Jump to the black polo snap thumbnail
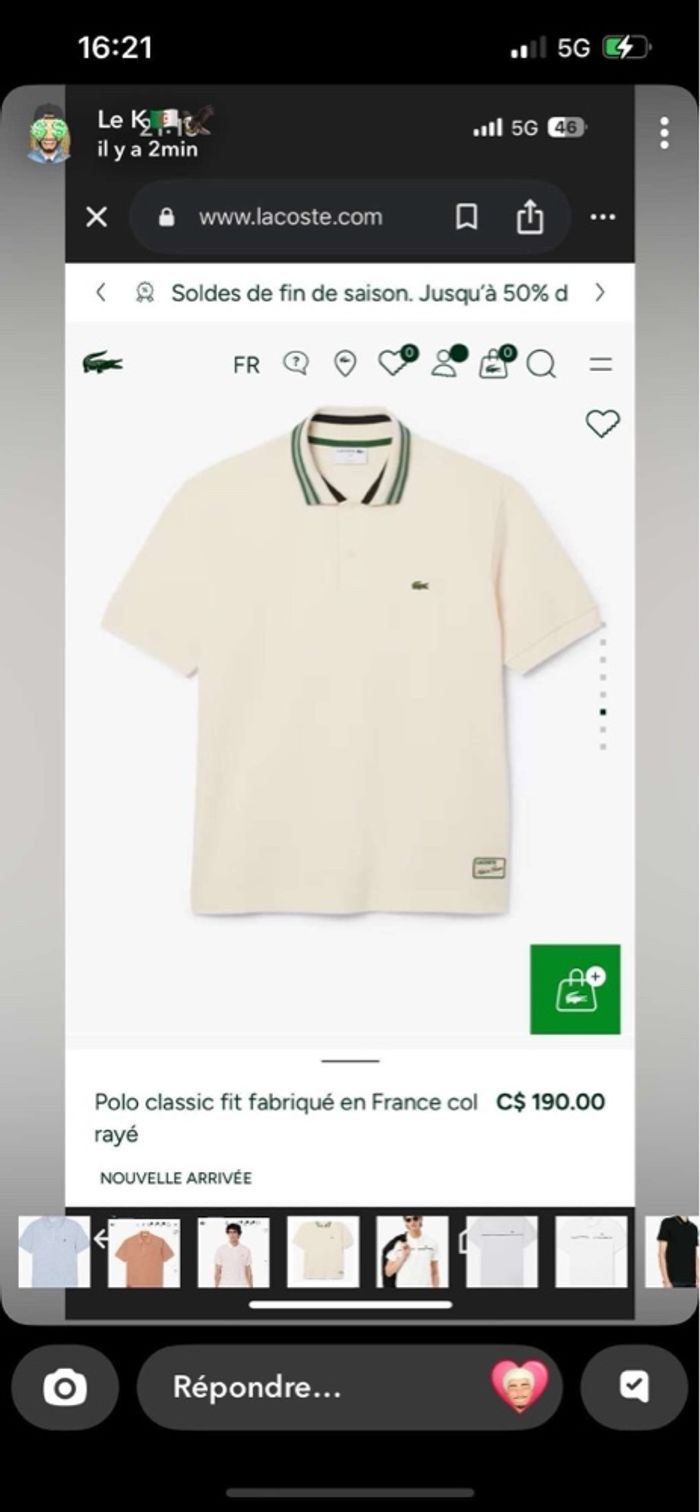The height and width of the screenshot is (1512, 700). pyautogui.click(x=675, y=1251)
